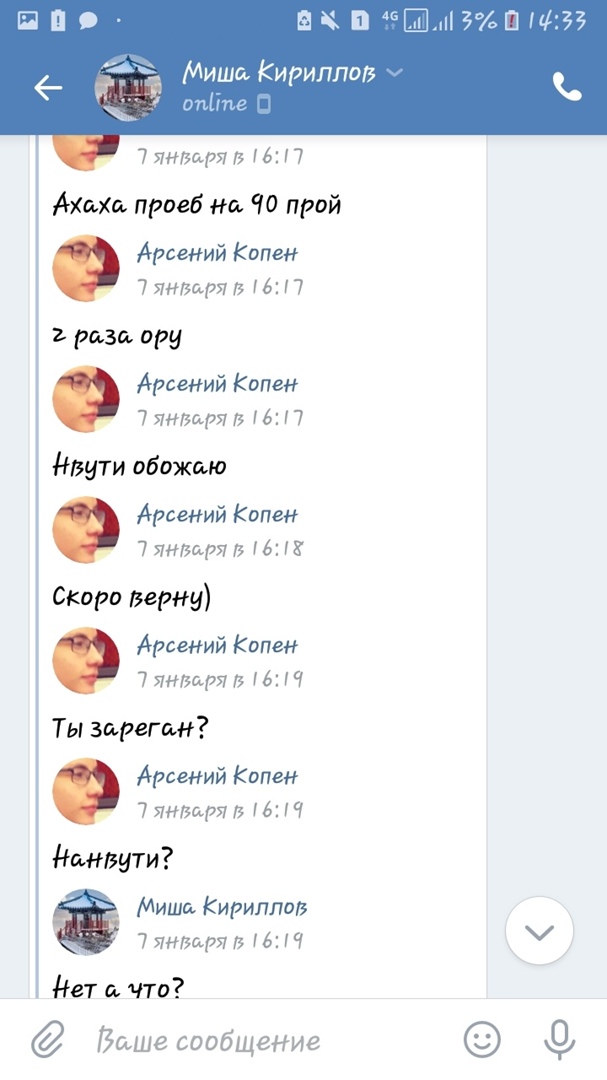Open Миша Кириллов's name above "Нет а что?"
The height and width of the screenshot is (1080, 607).
click(x=221, y=907)
